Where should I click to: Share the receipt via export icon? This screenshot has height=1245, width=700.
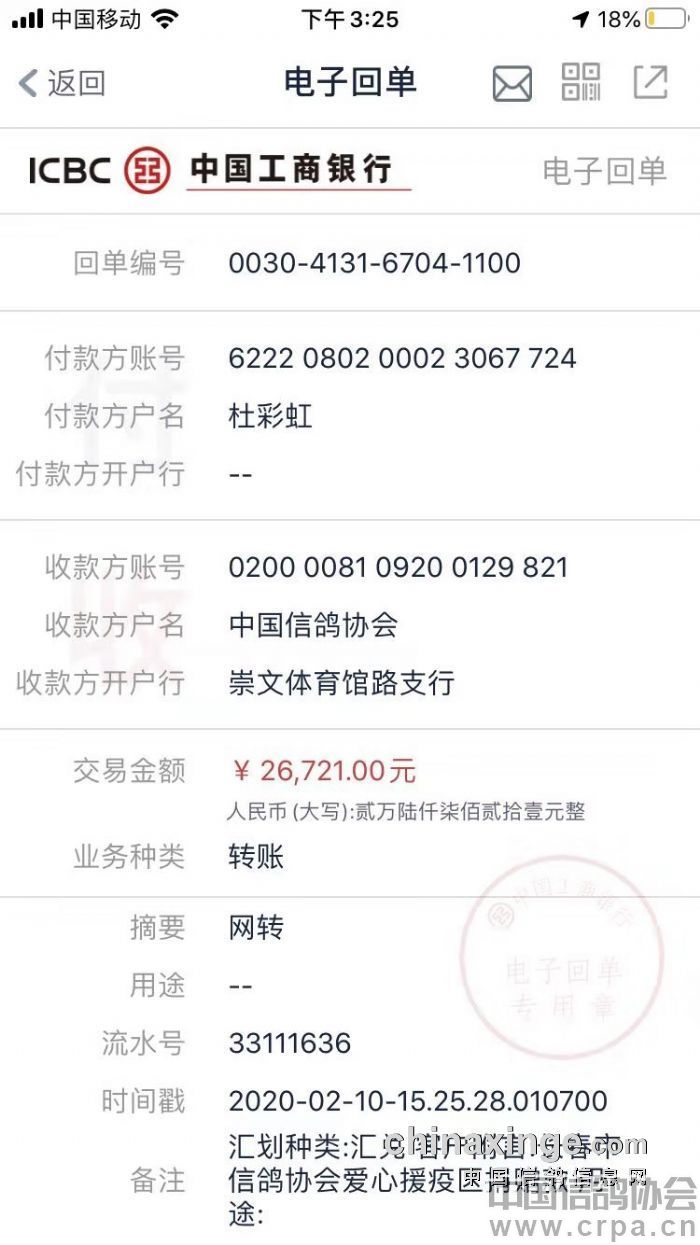point(650,82)
